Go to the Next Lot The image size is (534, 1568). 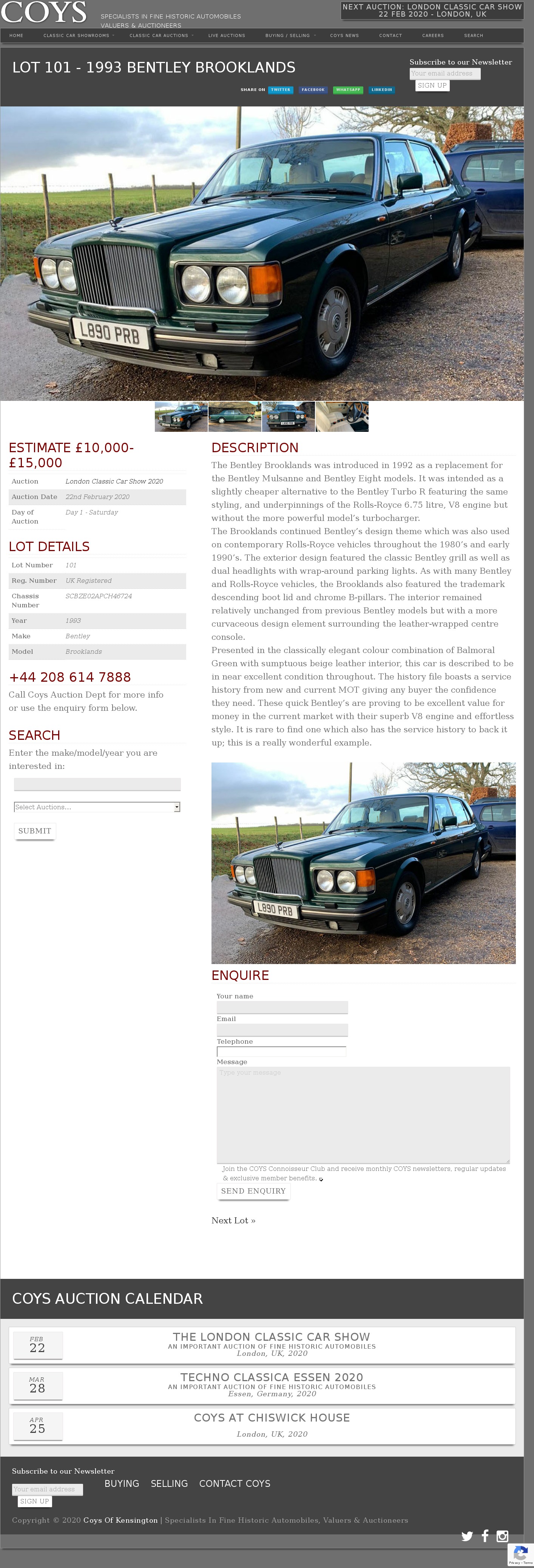click(x=233, y=1220)
